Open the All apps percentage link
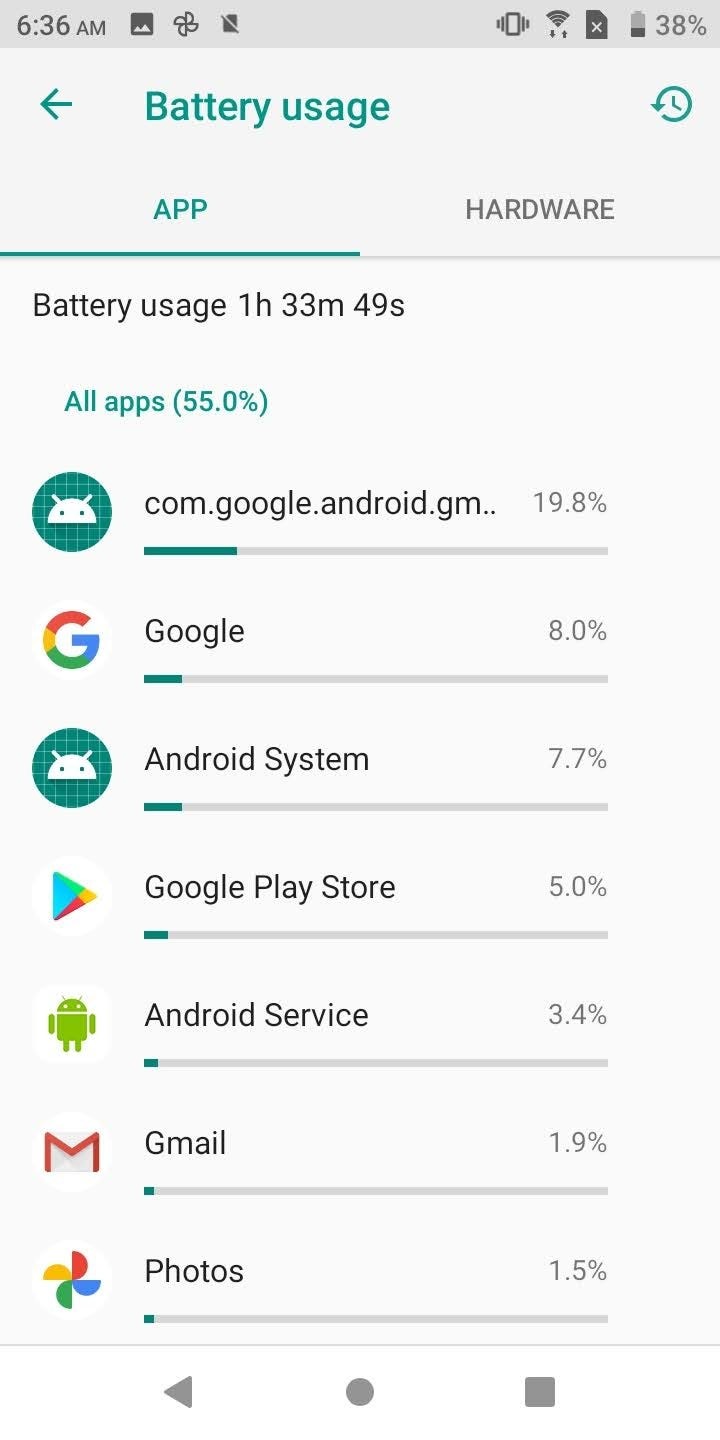 [165, 401]
